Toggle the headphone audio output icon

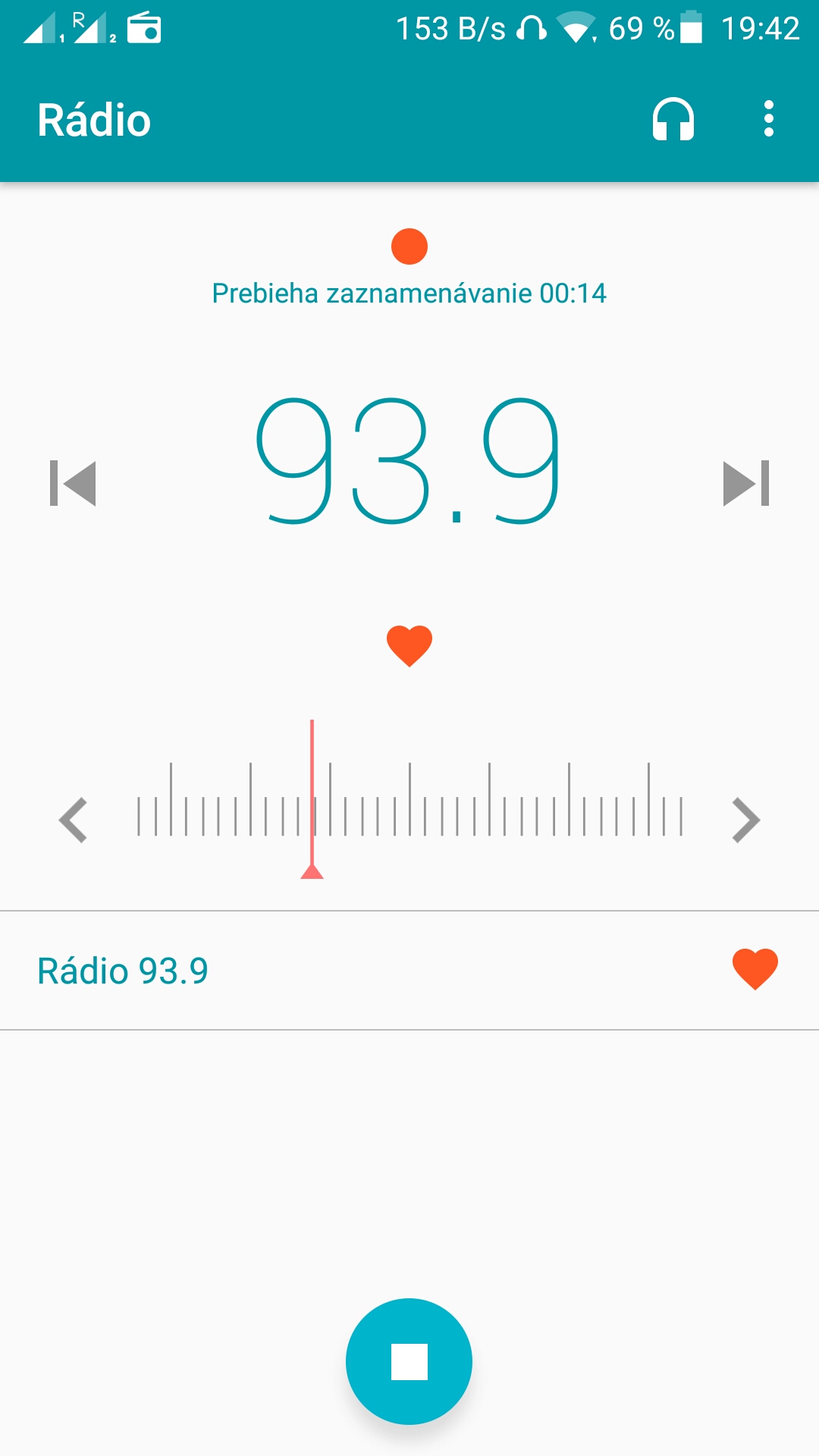673,120
